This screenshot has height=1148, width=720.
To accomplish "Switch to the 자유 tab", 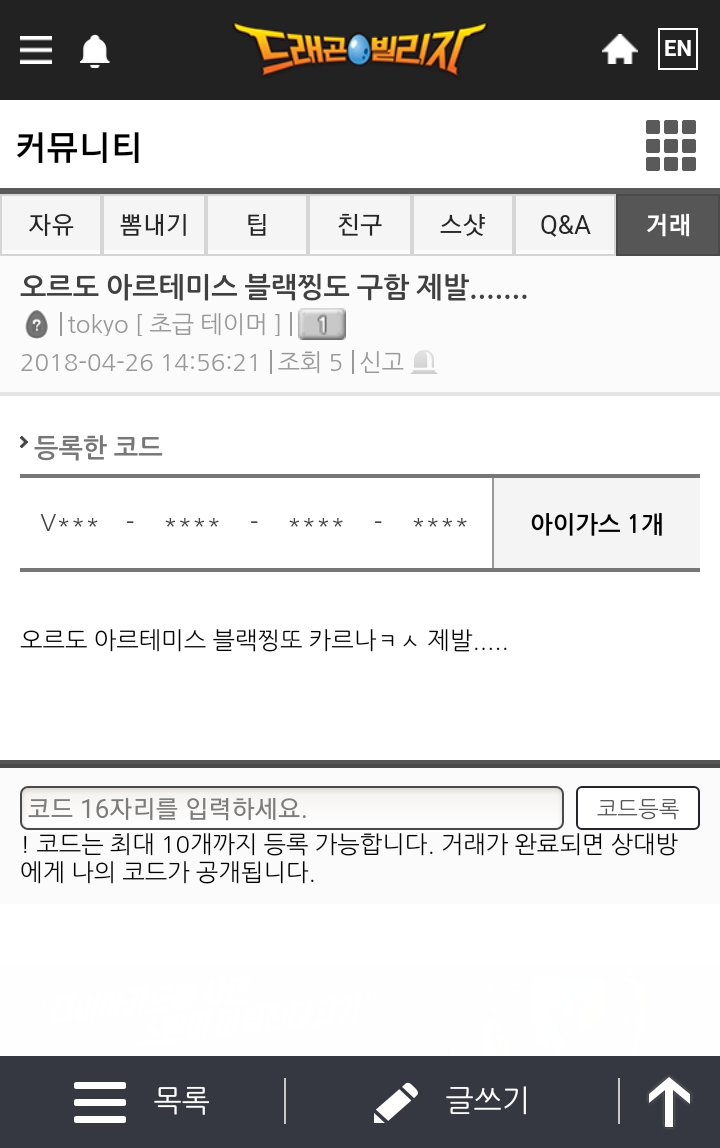I will coord(51,225).
